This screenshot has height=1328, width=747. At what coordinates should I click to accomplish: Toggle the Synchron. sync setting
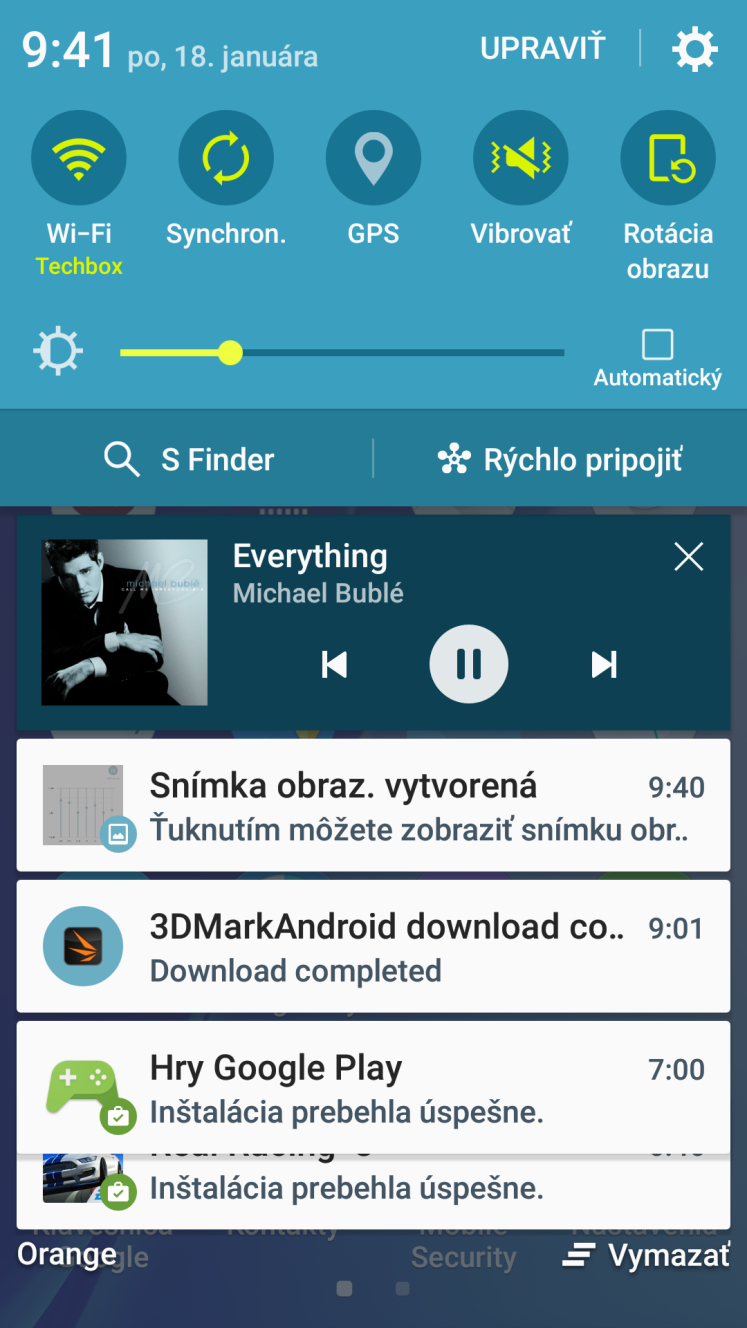click(x=226, y=158)
